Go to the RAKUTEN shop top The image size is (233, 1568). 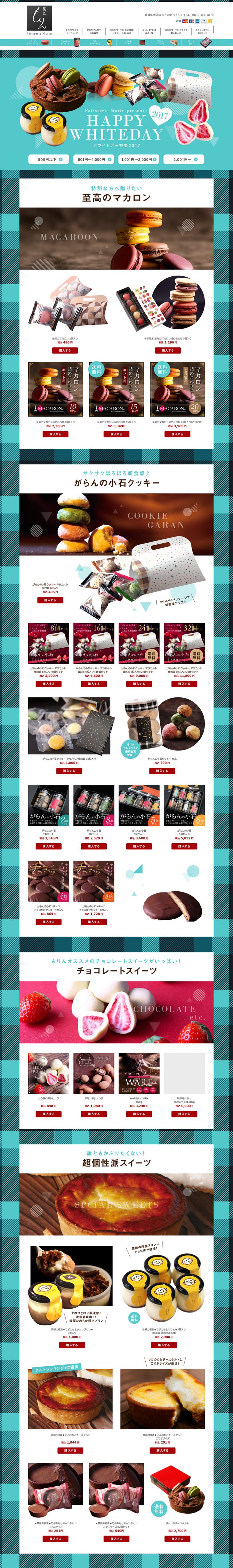pos(202,30)
